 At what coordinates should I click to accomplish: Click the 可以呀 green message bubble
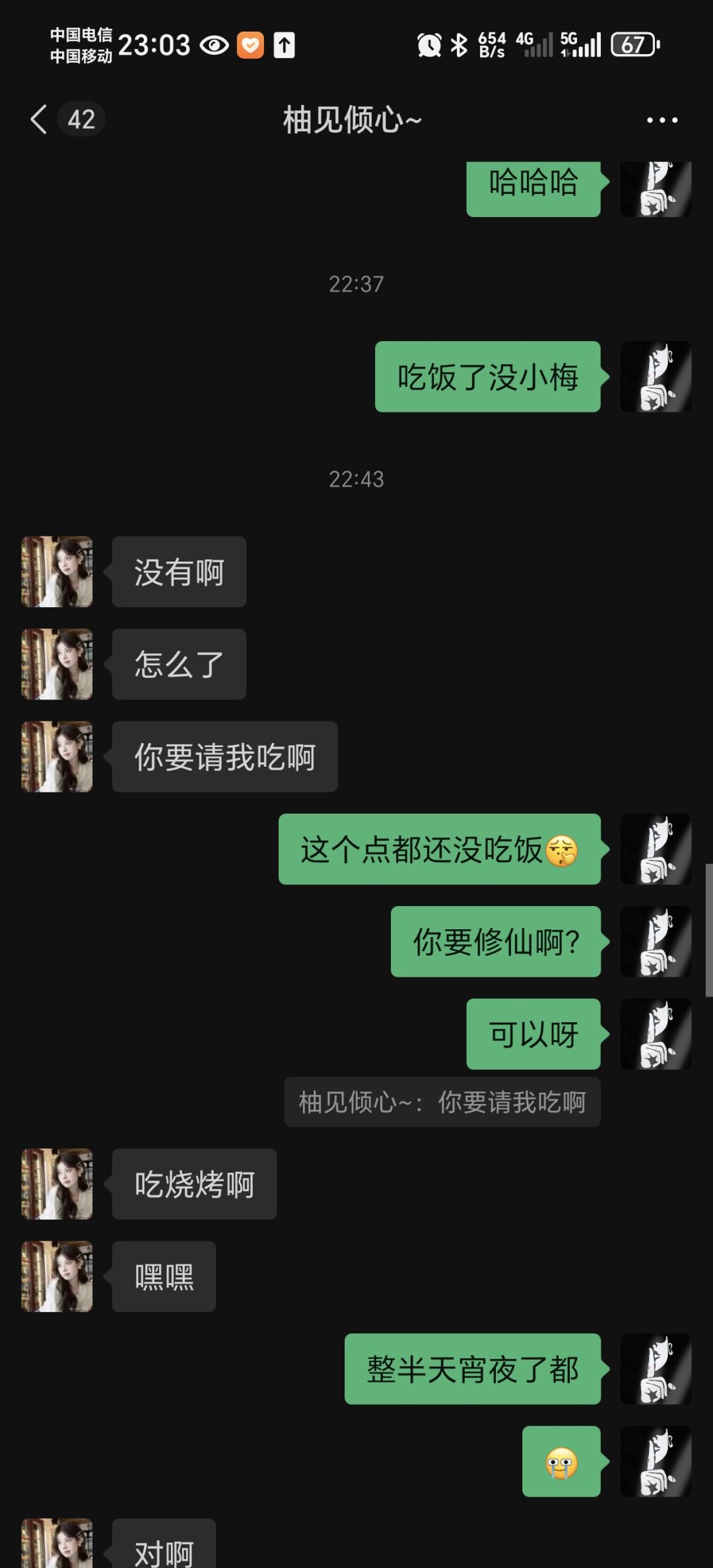coord(532,1034)
